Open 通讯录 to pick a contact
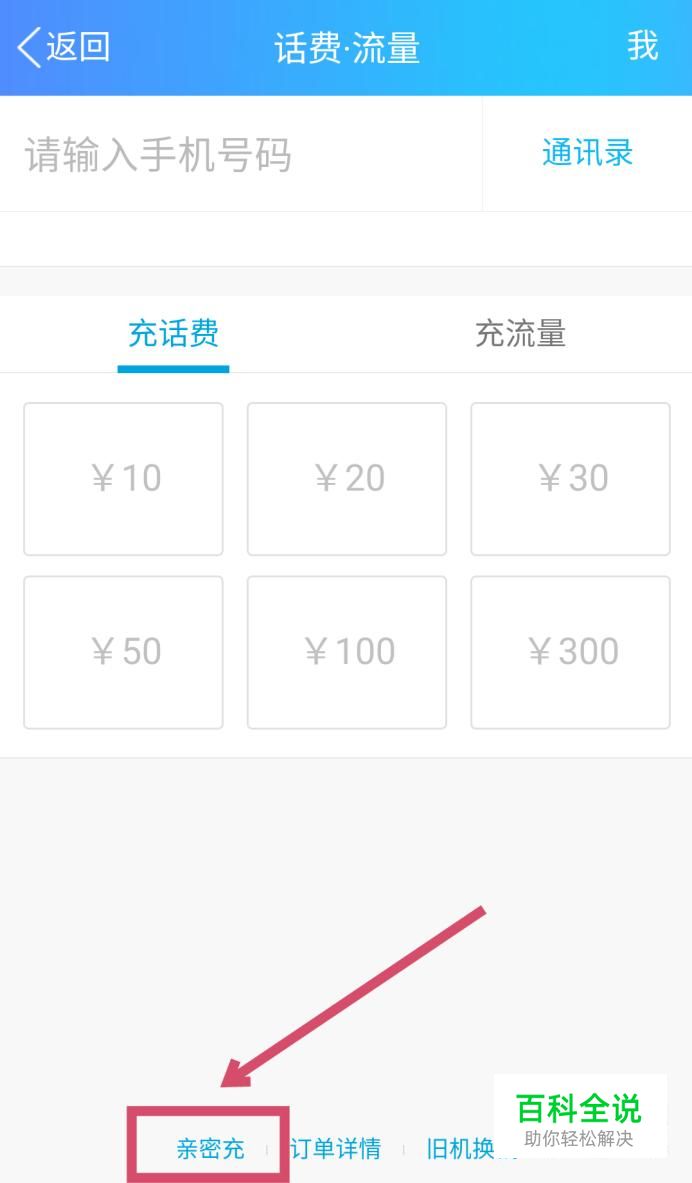Viewport: 692px width, 1183px height. (587, 153)
